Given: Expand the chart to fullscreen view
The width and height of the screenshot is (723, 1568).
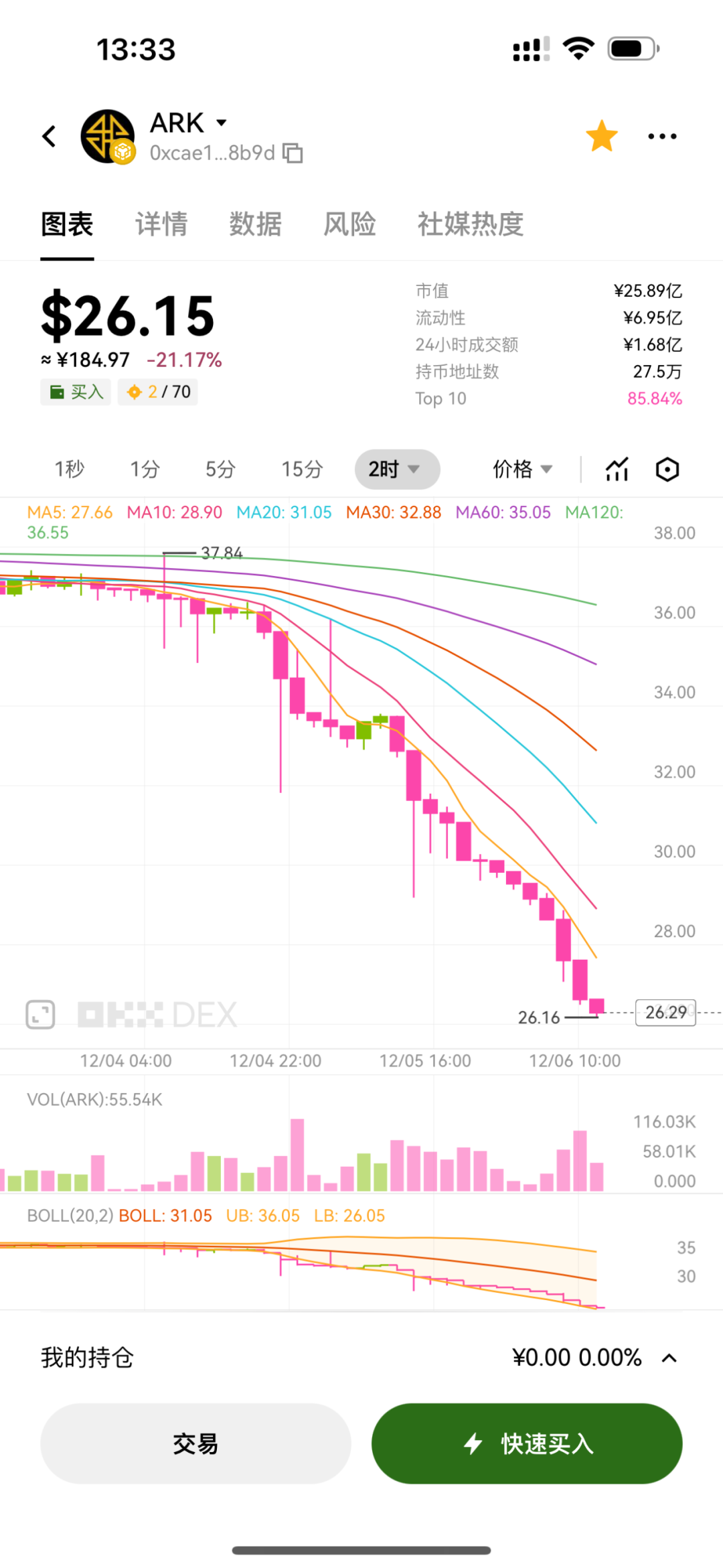Looking at the screenshot, I should click(x=39, y=1014).
